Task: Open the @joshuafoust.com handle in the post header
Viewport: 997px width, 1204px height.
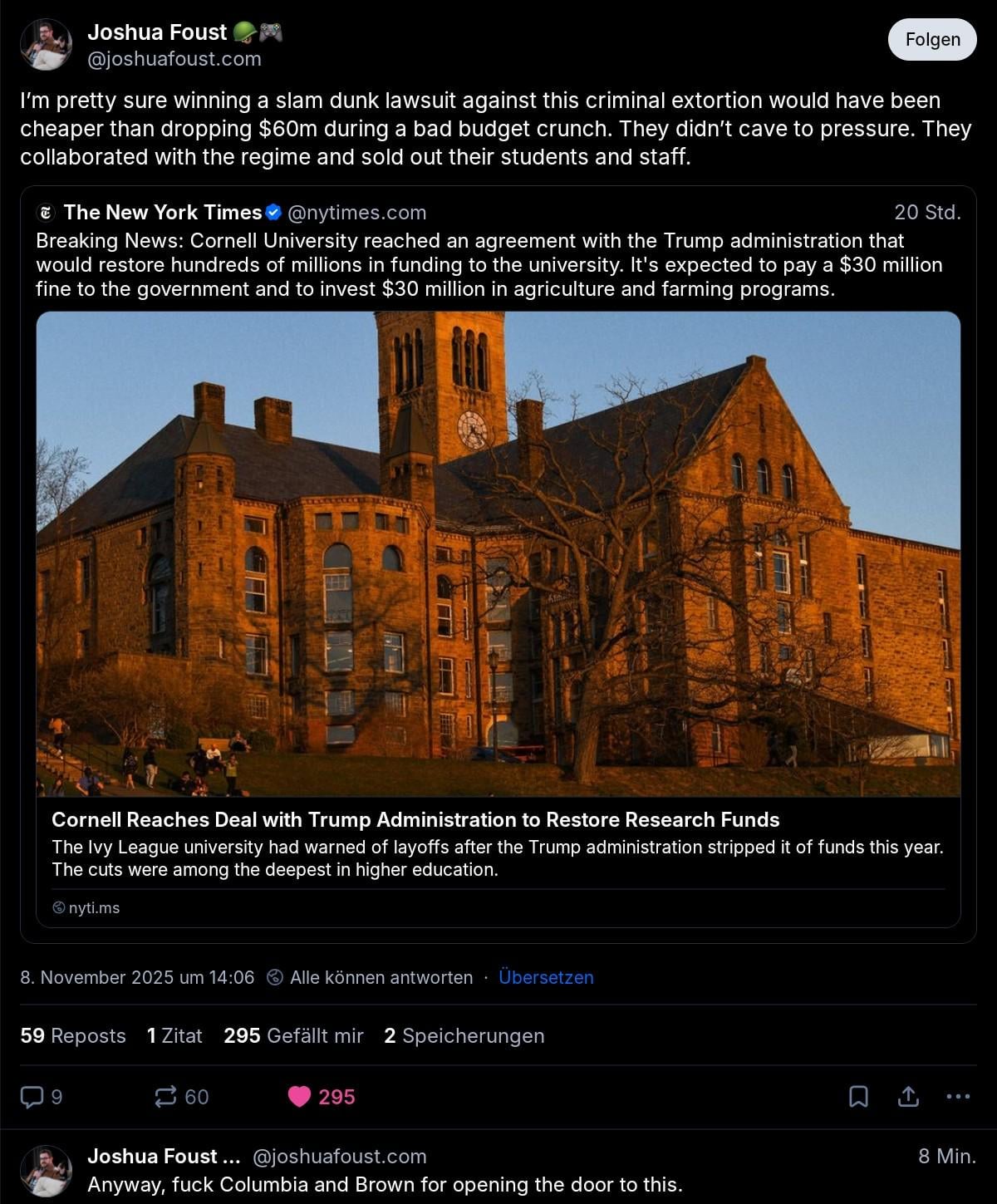Action: click(x=174, y=59)
